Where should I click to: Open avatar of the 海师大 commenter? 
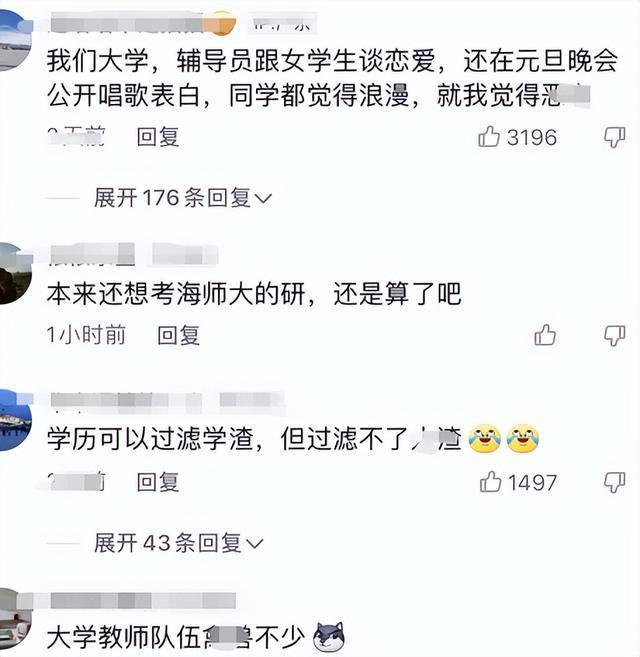pyautogui.click(x=12, y=273)
